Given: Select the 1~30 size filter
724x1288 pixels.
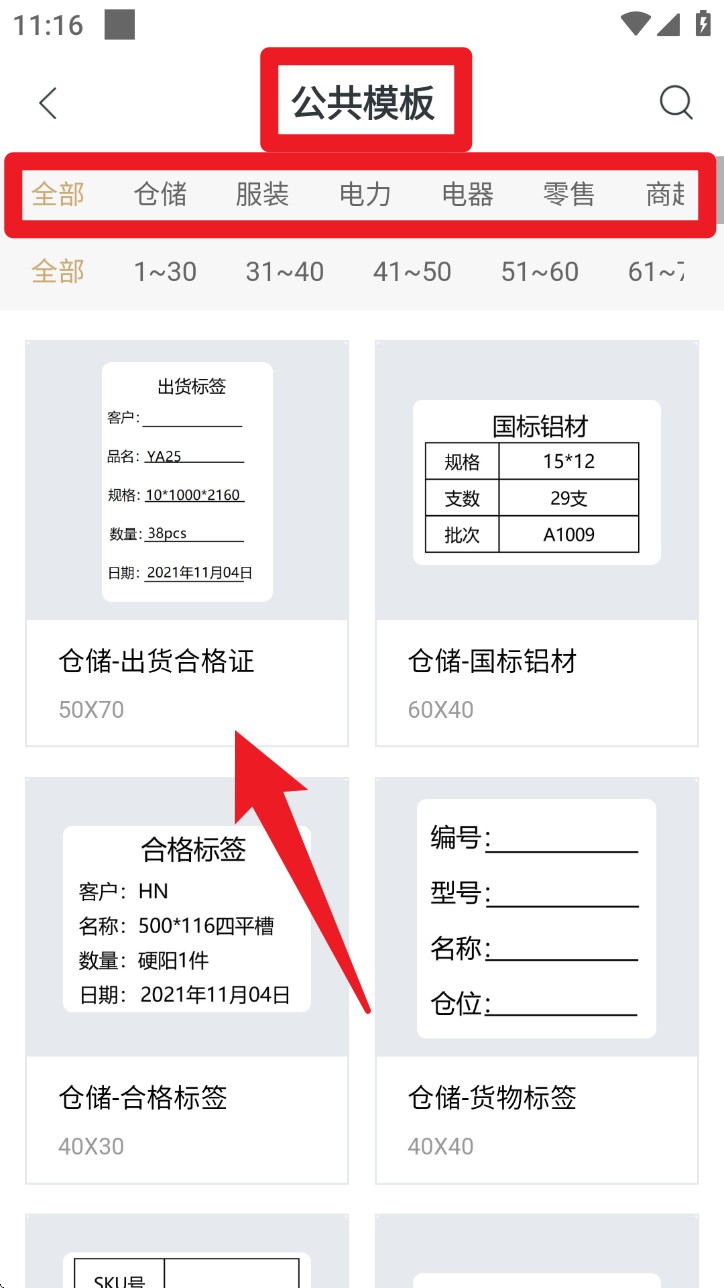Looking at the screenshot, I should coord(164,271).
